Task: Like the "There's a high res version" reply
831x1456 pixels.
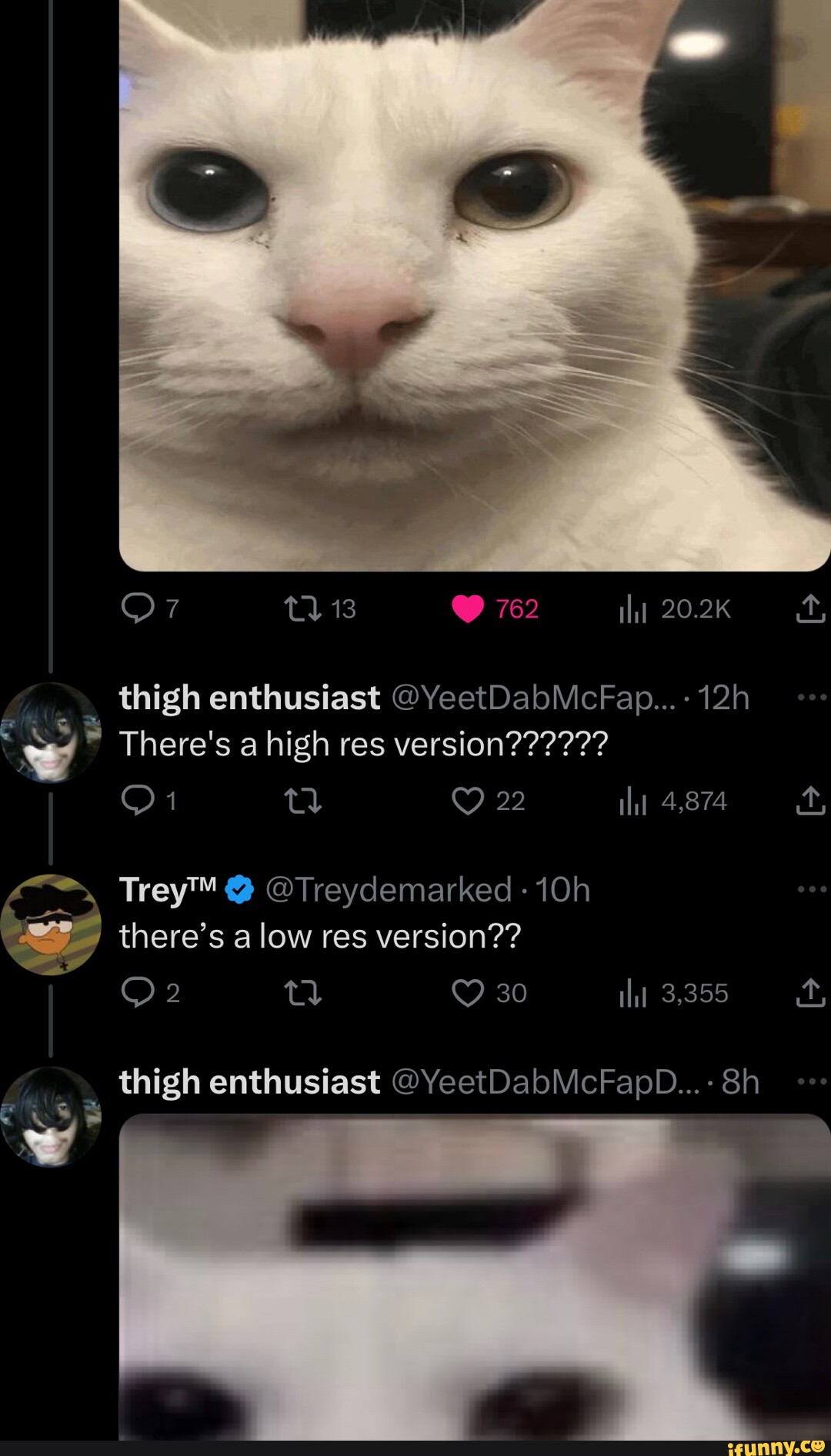Action: tap(468, 801)
